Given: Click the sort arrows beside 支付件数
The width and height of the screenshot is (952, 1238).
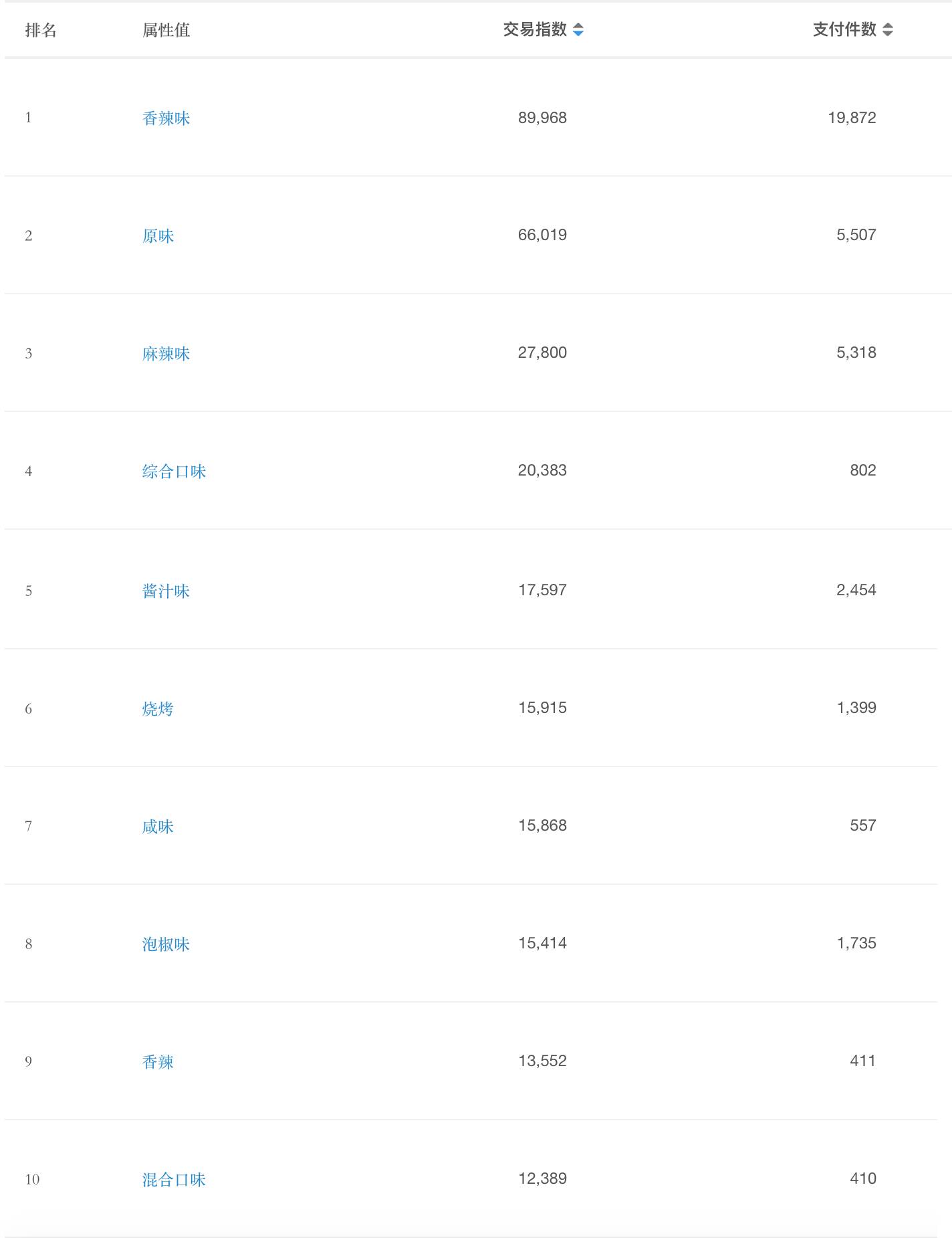Looking at the screenshot, I should [889, 29].
